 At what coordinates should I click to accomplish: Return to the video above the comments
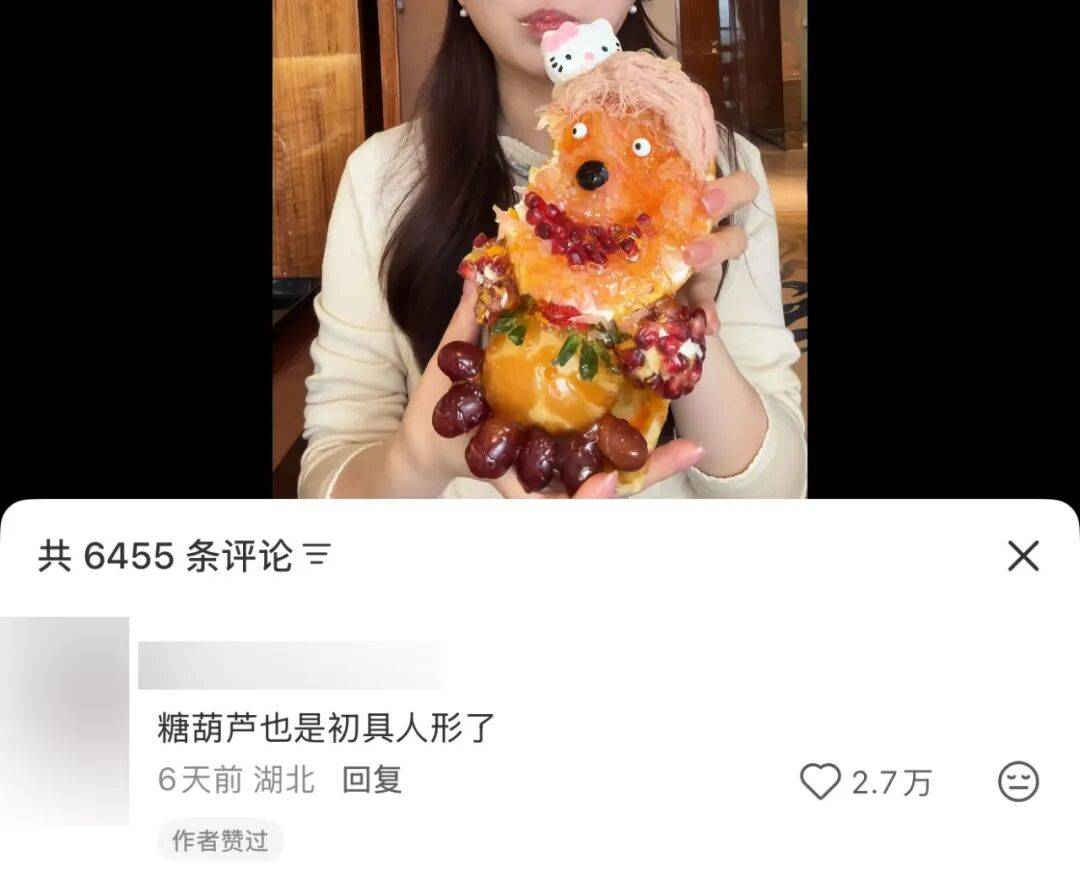[x=540, y=250]
